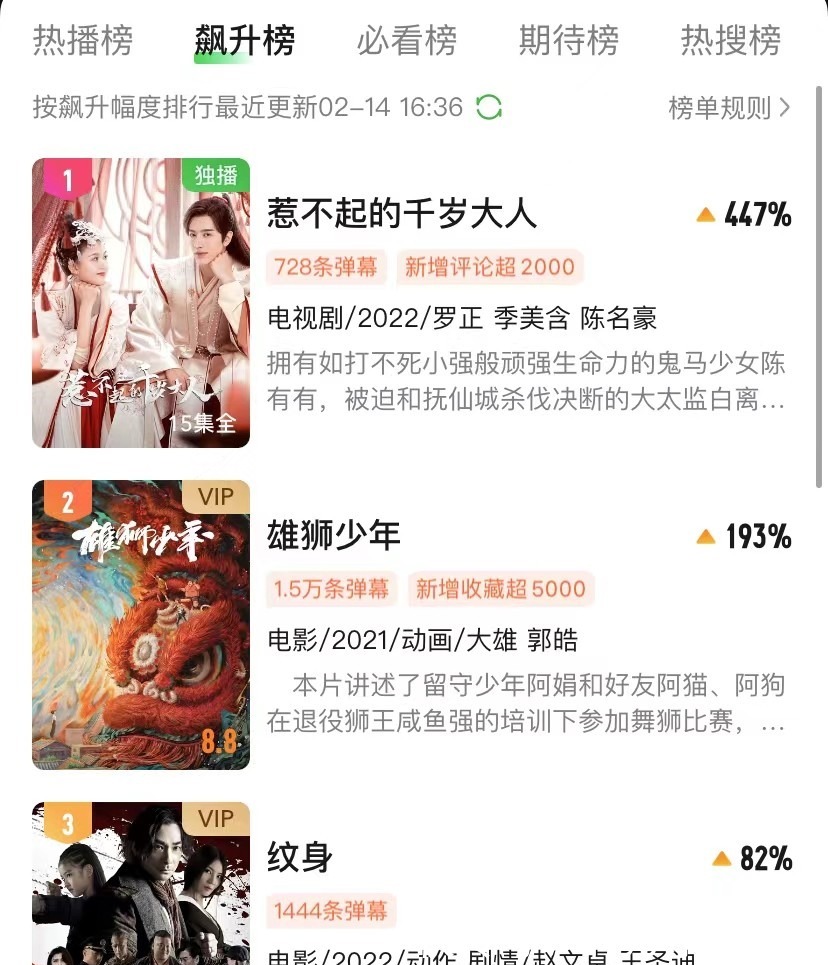Open 榜单规则 ranking rules

coord(729,107)
